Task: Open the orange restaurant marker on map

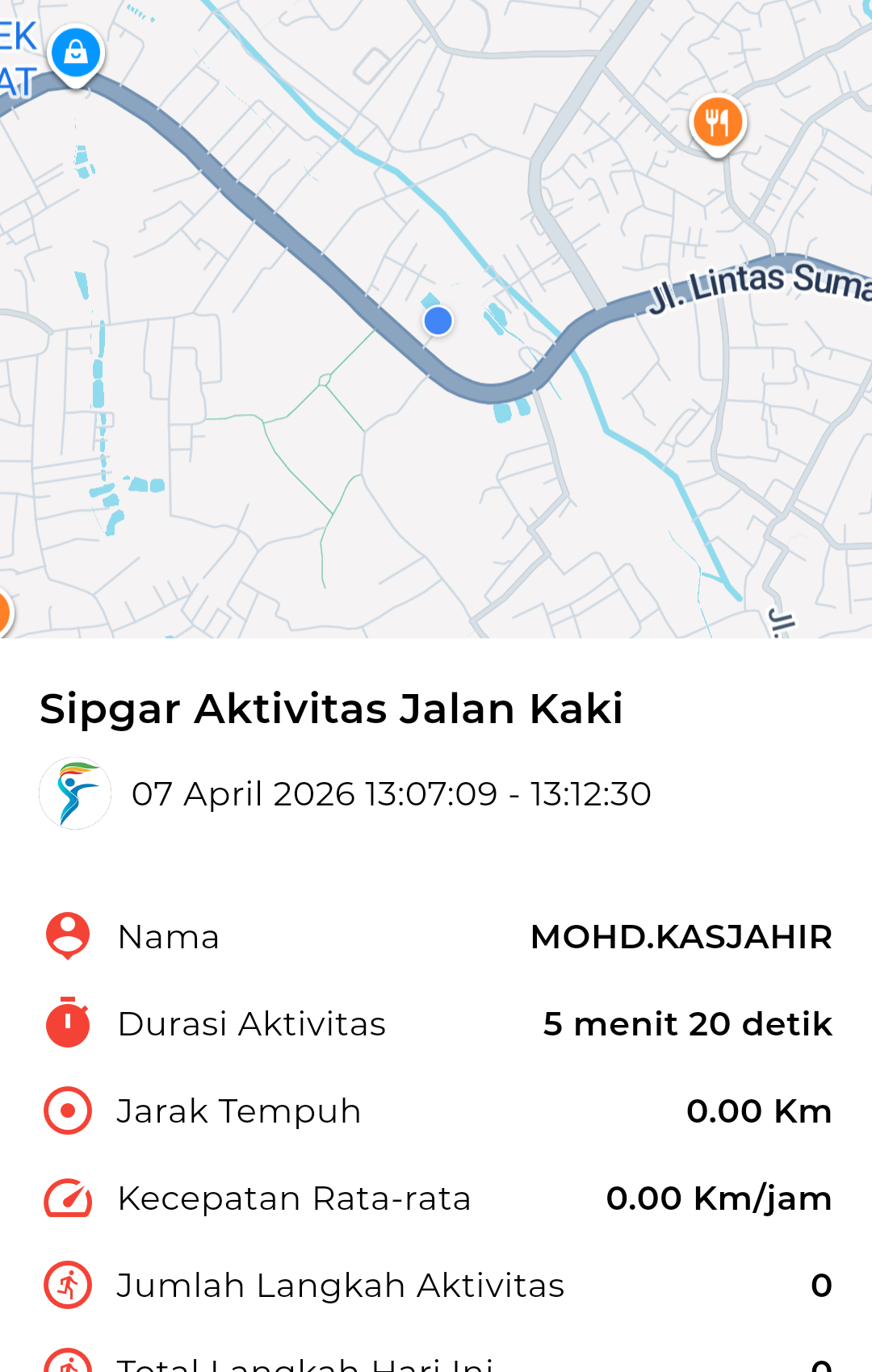Action: click(717, 123)
